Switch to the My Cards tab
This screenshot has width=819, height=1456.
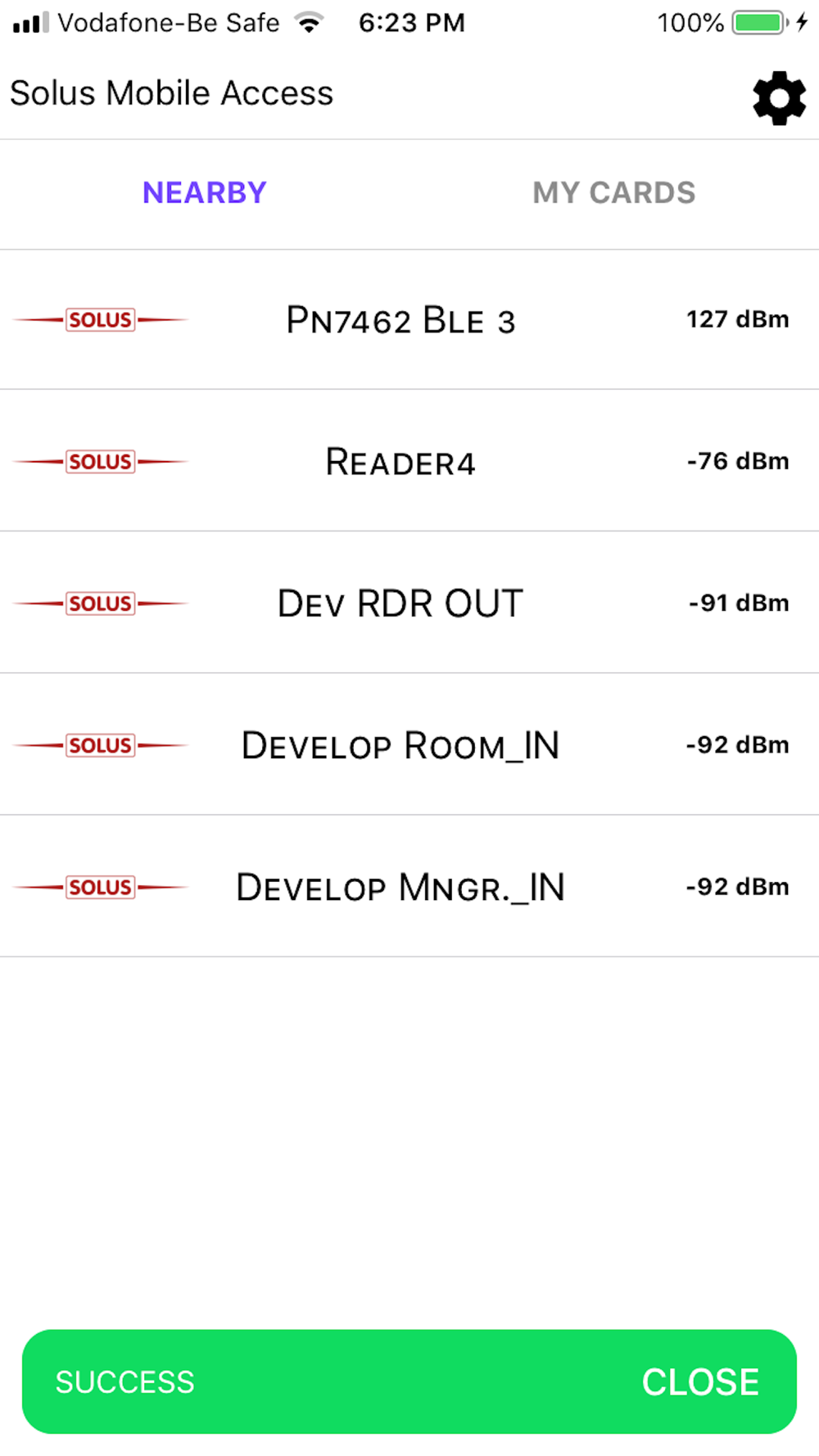pyautogui.click(x=613, y=193)
